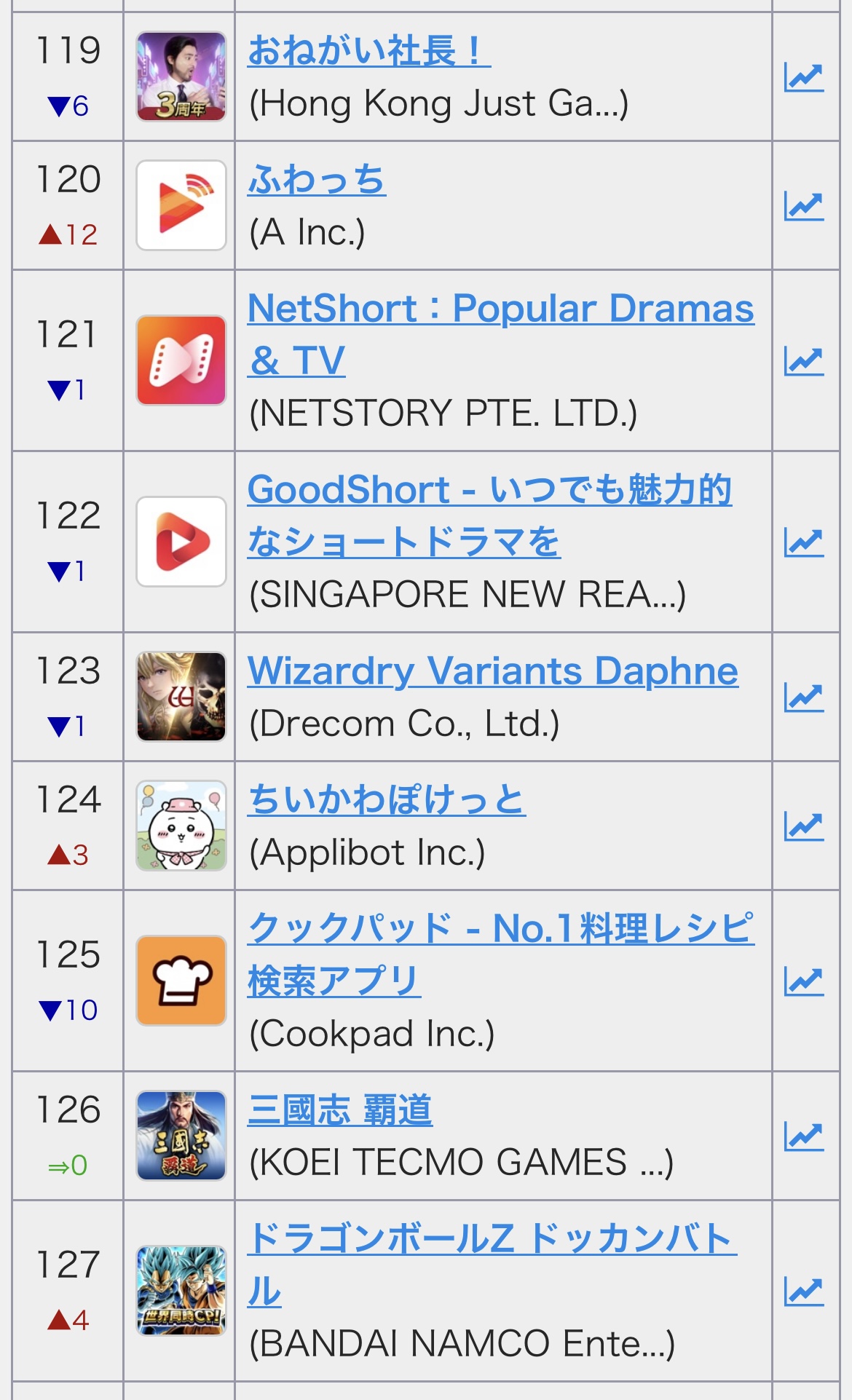Screen dimensions: 852x1400
Task: View ranking chart for Wizardry Variants Daphne
Action: [804, 697]
